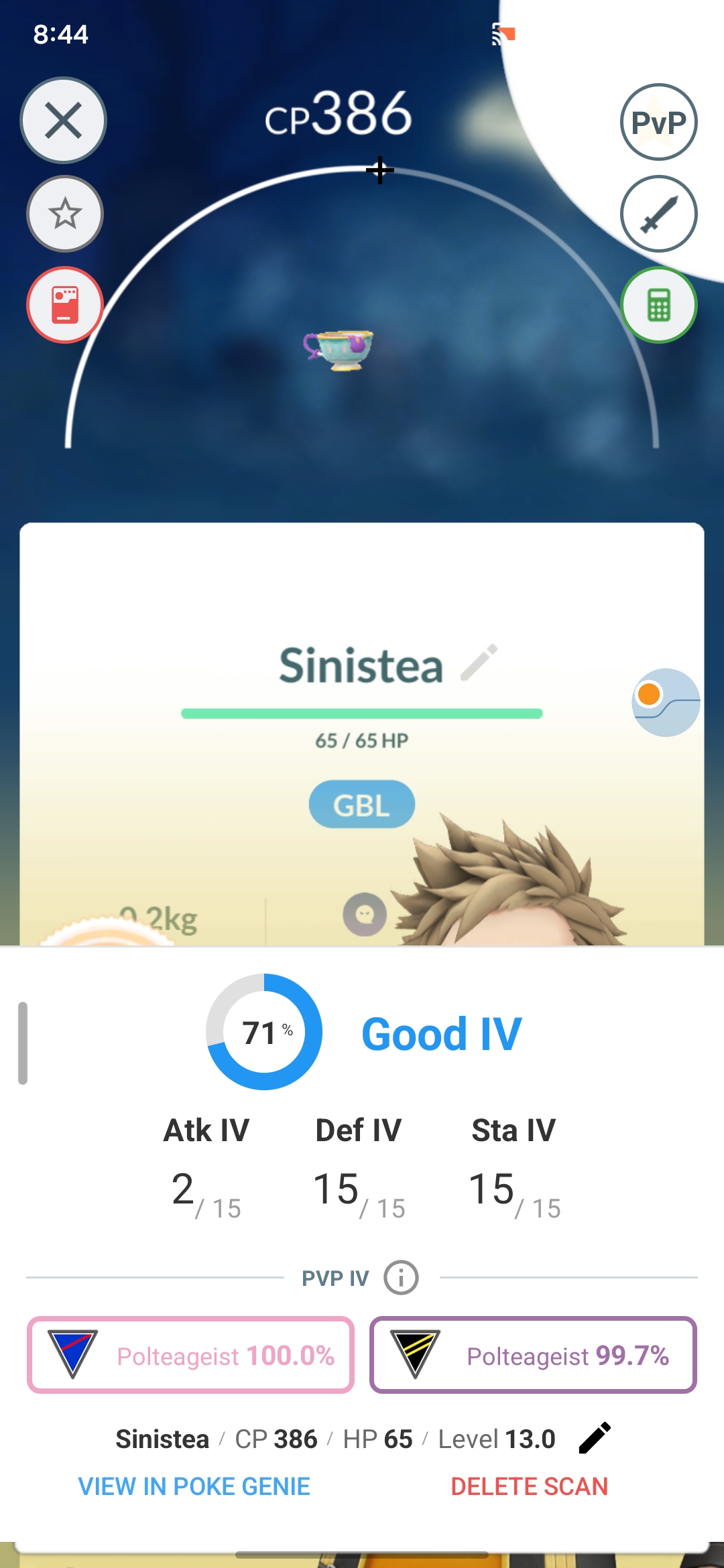This screenshot has width=724, height=1568.
Task: Delete this scan
Action: 529,1486
